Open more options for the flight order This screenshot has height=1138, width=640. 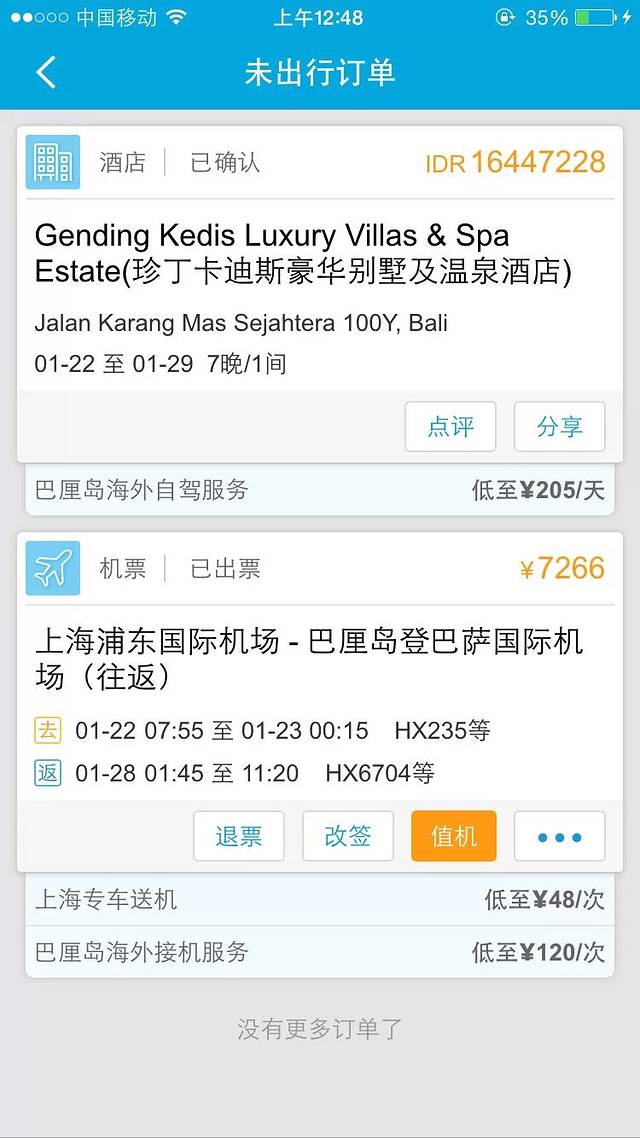click(559, 836)
